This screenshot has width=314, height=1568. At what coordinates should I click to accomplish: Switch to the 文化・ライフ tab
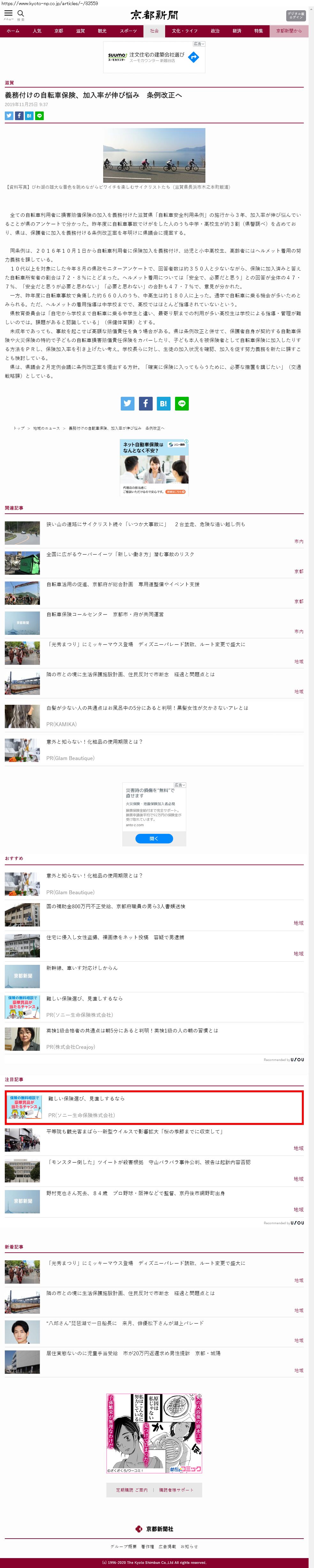[x=184, y=31]
